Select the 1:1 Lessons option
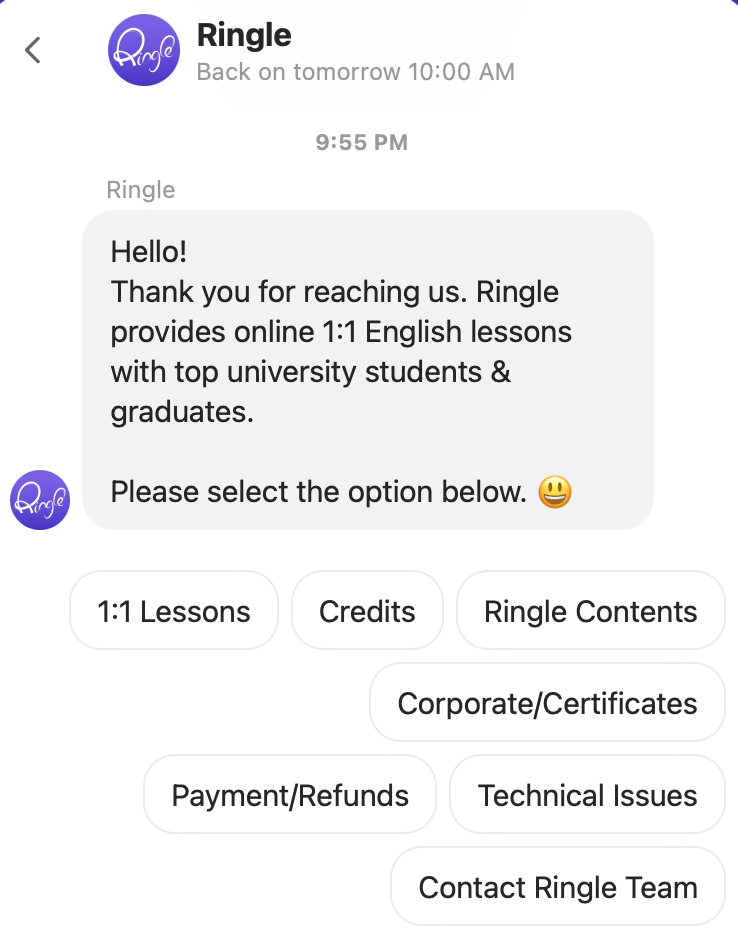Viewport: 738px width, 936px height. [x=174, y=611]
